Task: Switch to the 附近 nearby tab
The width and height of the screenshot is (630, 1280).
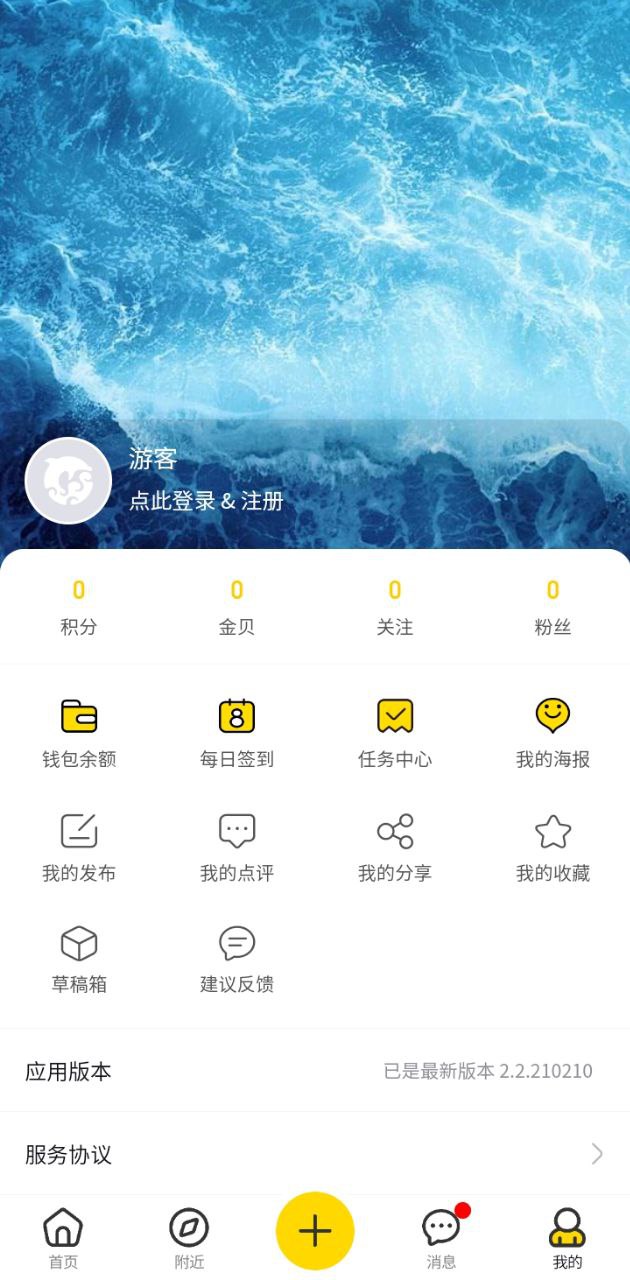Action: point(189,1238)
